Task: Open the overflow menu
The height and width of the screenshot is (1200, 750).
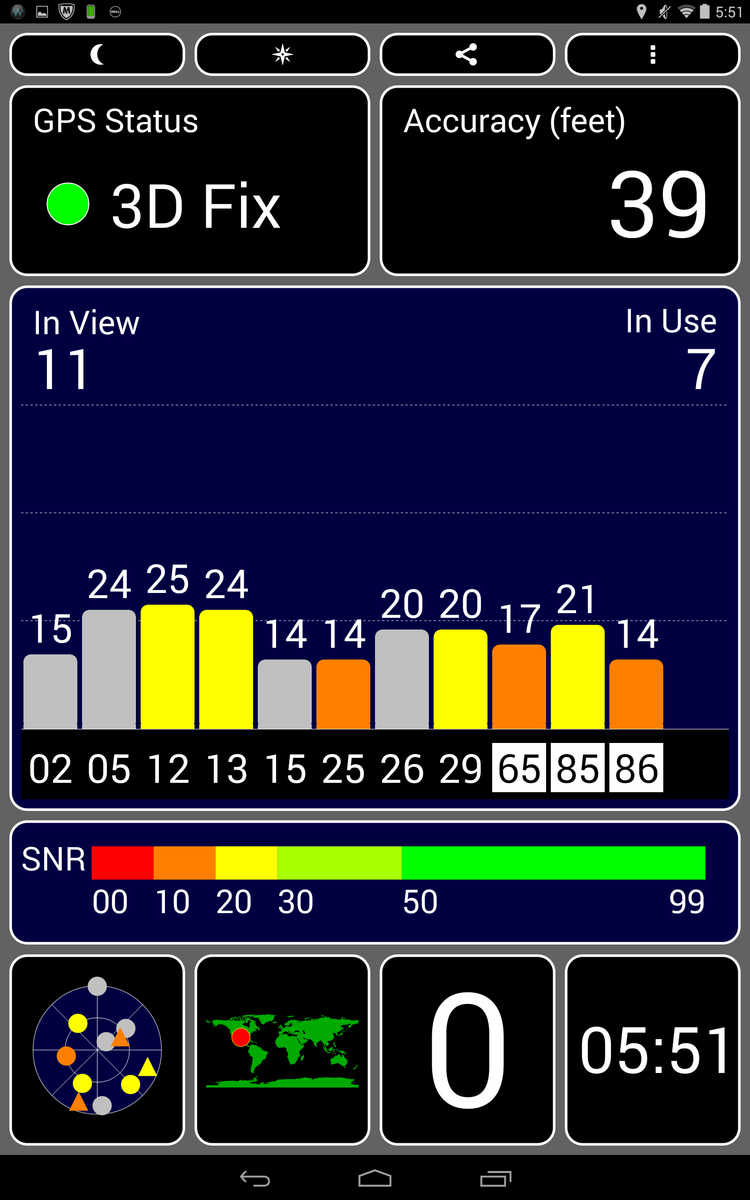Action: (652, 55)
